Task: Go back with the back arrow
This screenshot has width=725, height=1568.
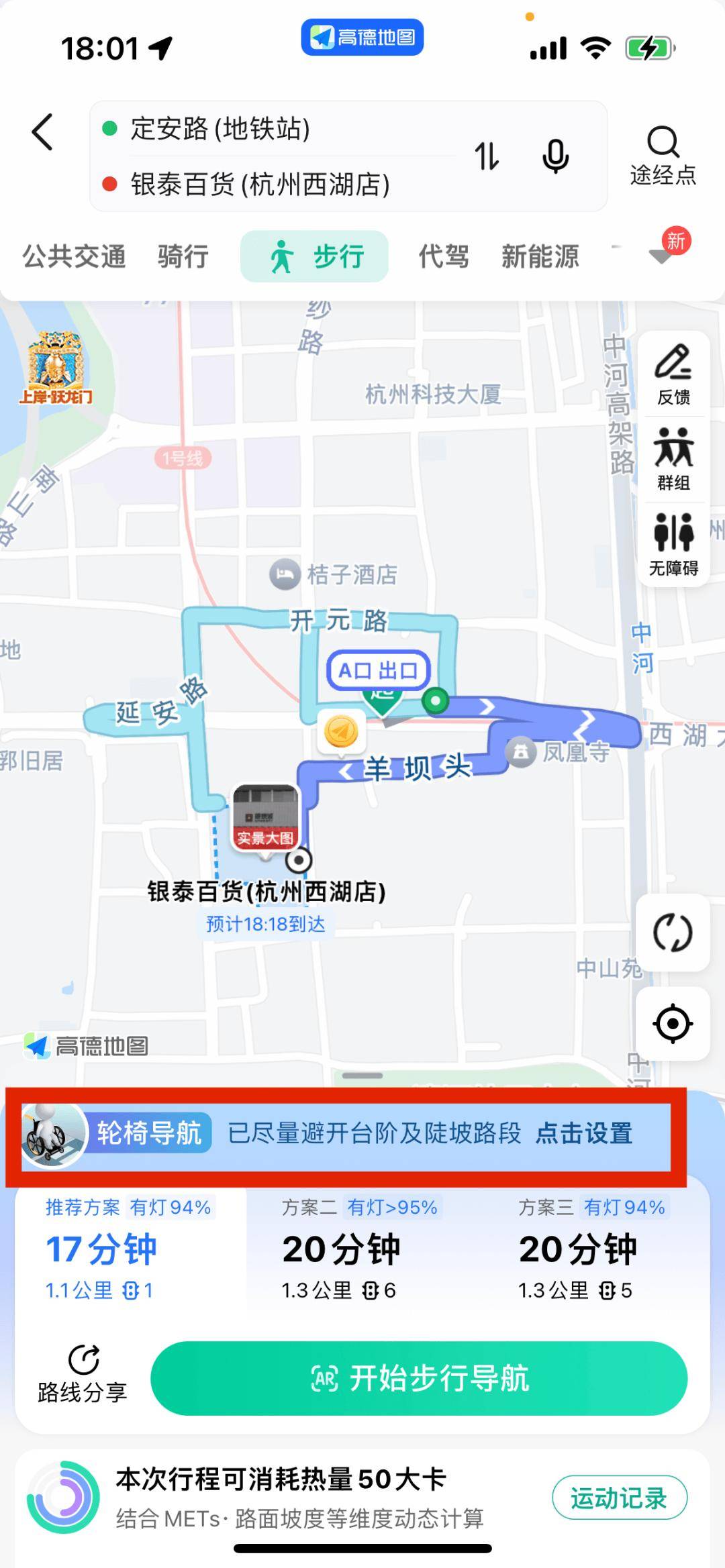Action: [x=43, y=132]
